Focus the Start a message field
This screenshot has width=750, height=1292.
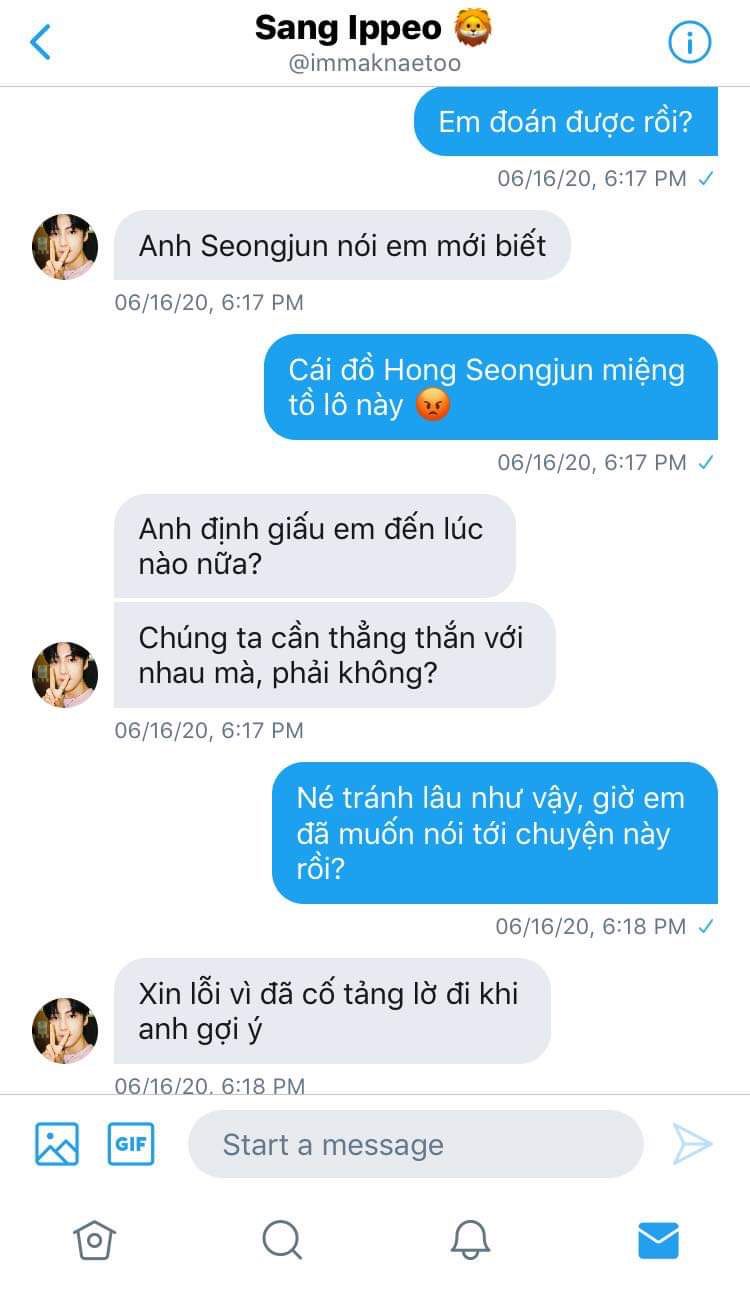415,1144
